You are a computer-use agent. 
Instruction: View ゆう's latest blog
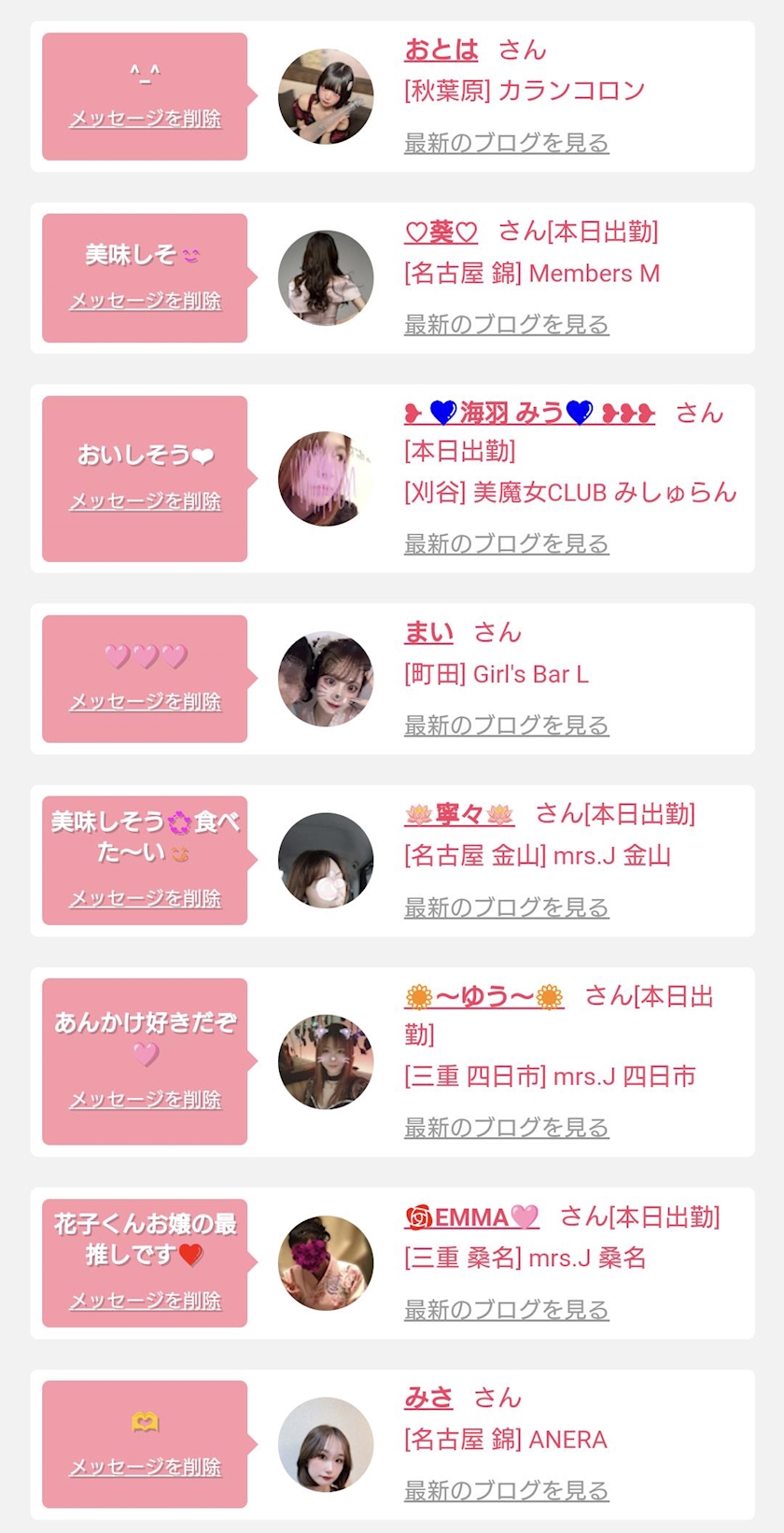coord(506,1128)
